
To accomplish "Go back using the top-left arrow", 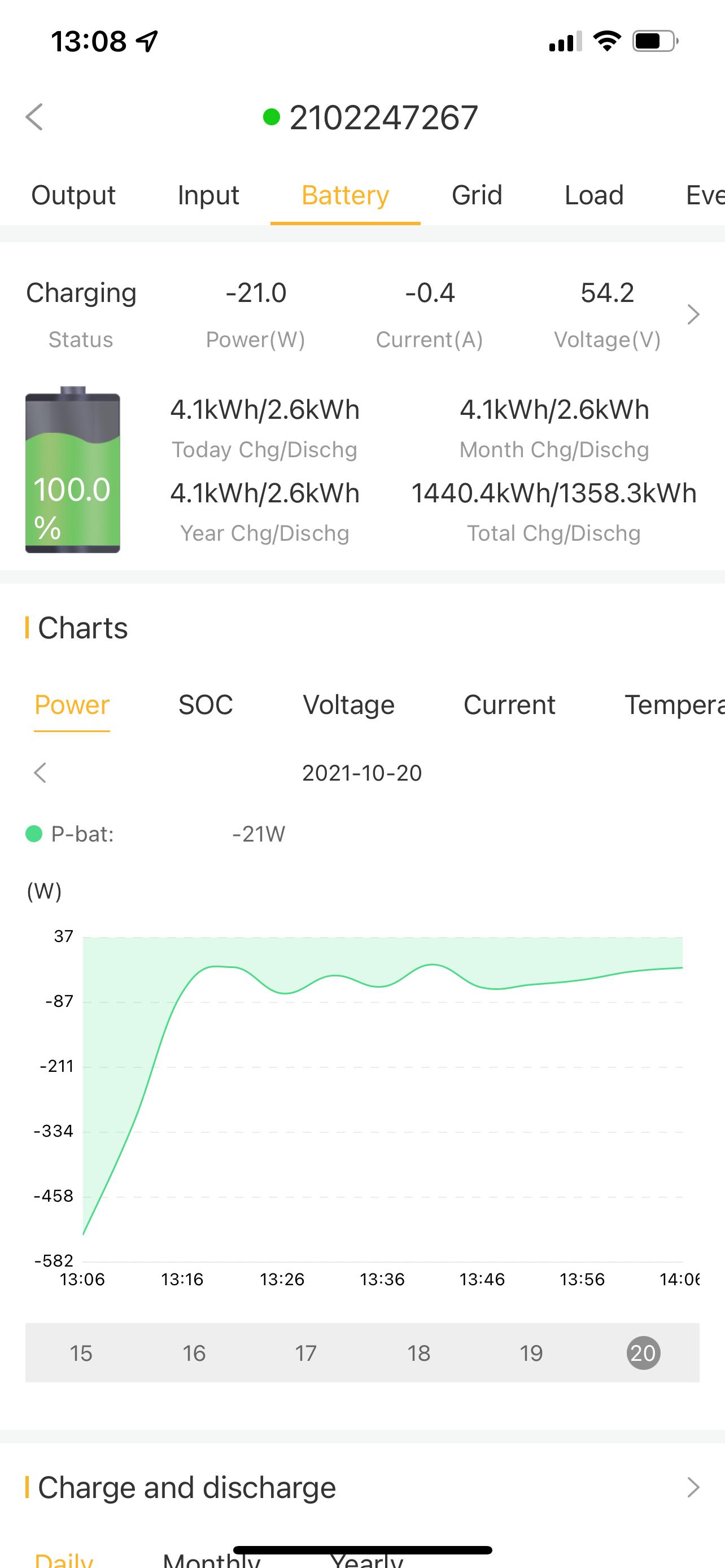I will [x=34, y=117].
